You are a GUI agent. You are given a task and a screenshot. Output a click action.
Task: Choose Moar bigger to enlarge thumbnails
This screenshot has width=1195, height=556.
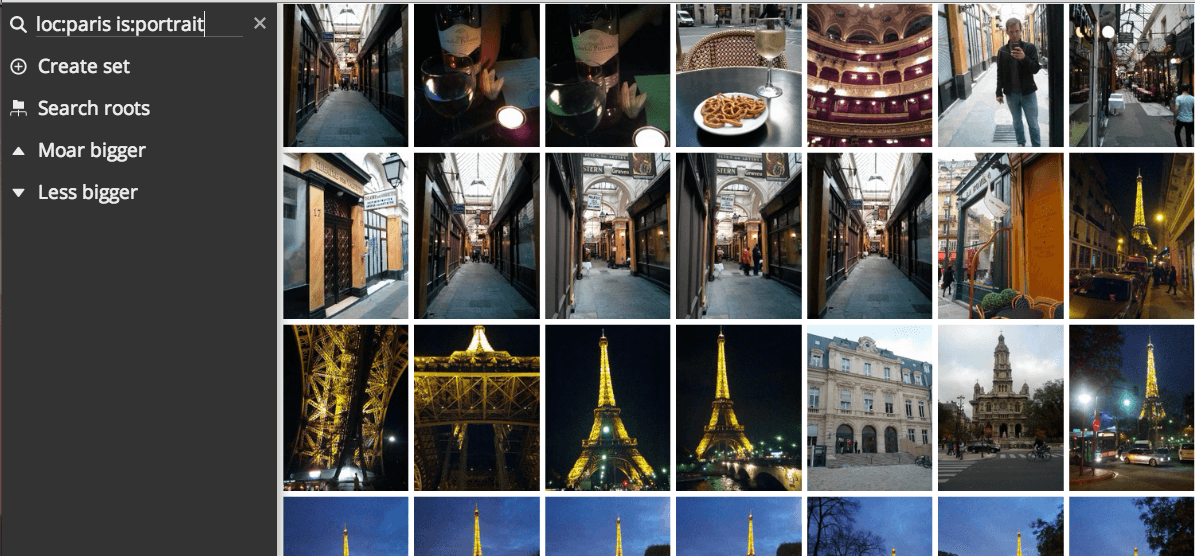point(91,150)
